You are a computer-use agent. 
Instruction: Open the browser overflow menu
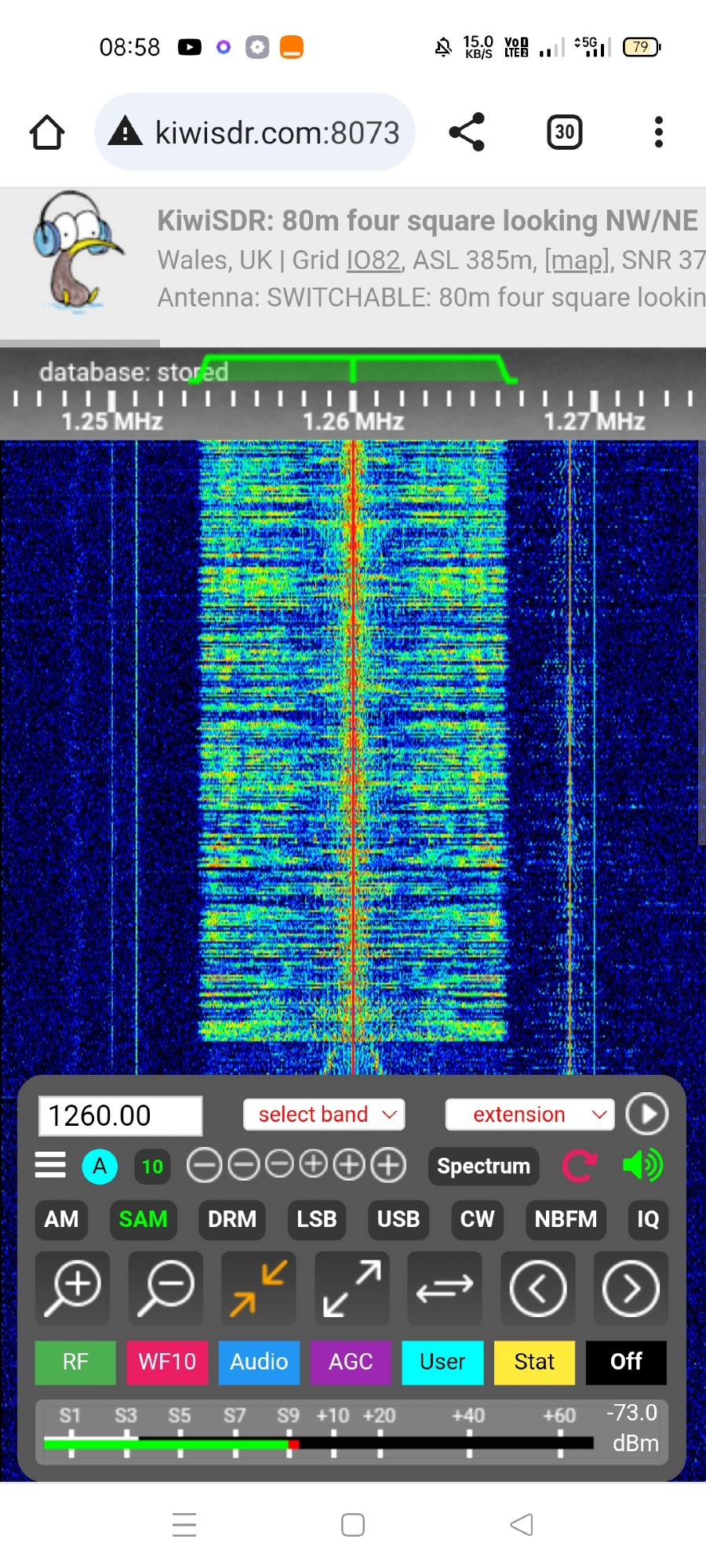[x=659, y=132]
